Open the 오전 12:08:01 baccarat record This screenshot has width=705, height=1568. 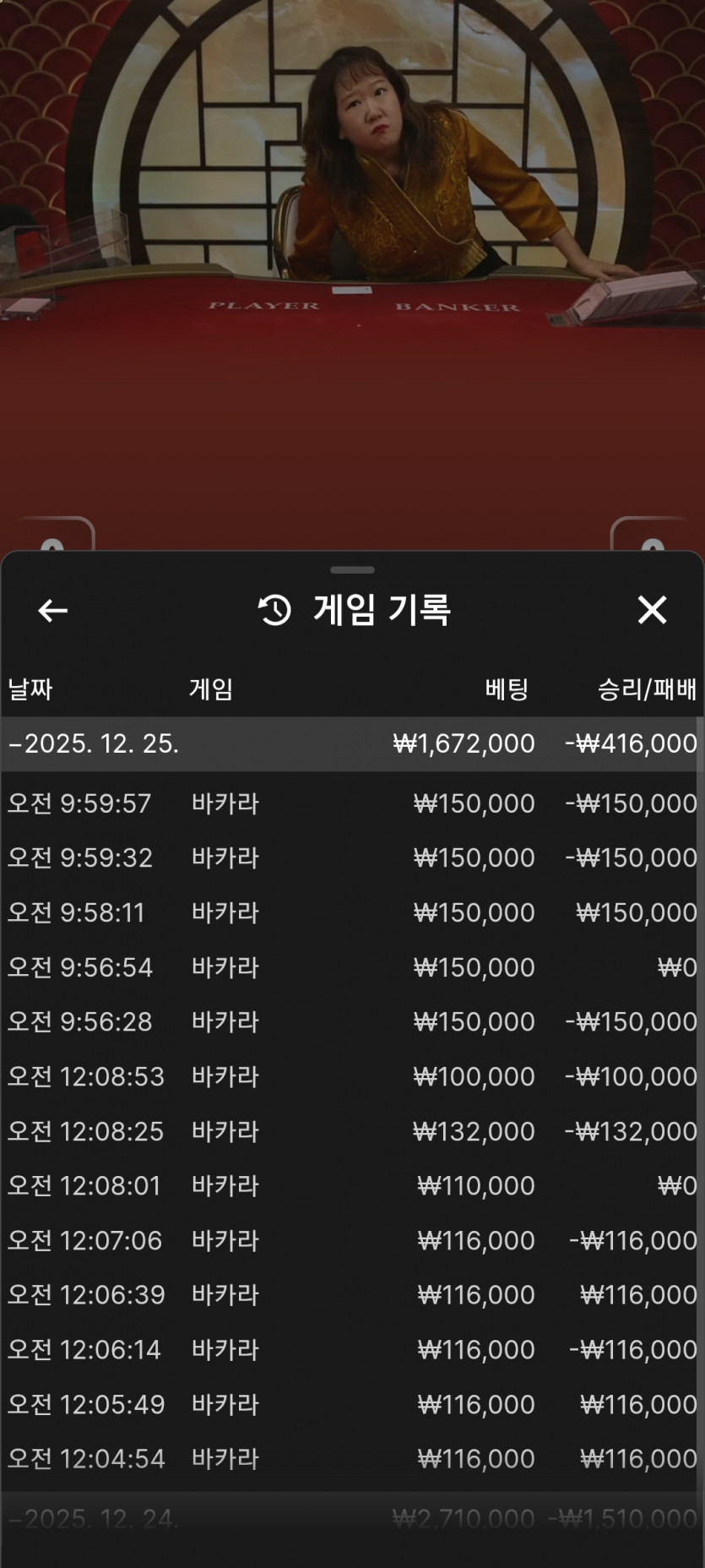click(x=352, y=1185)
